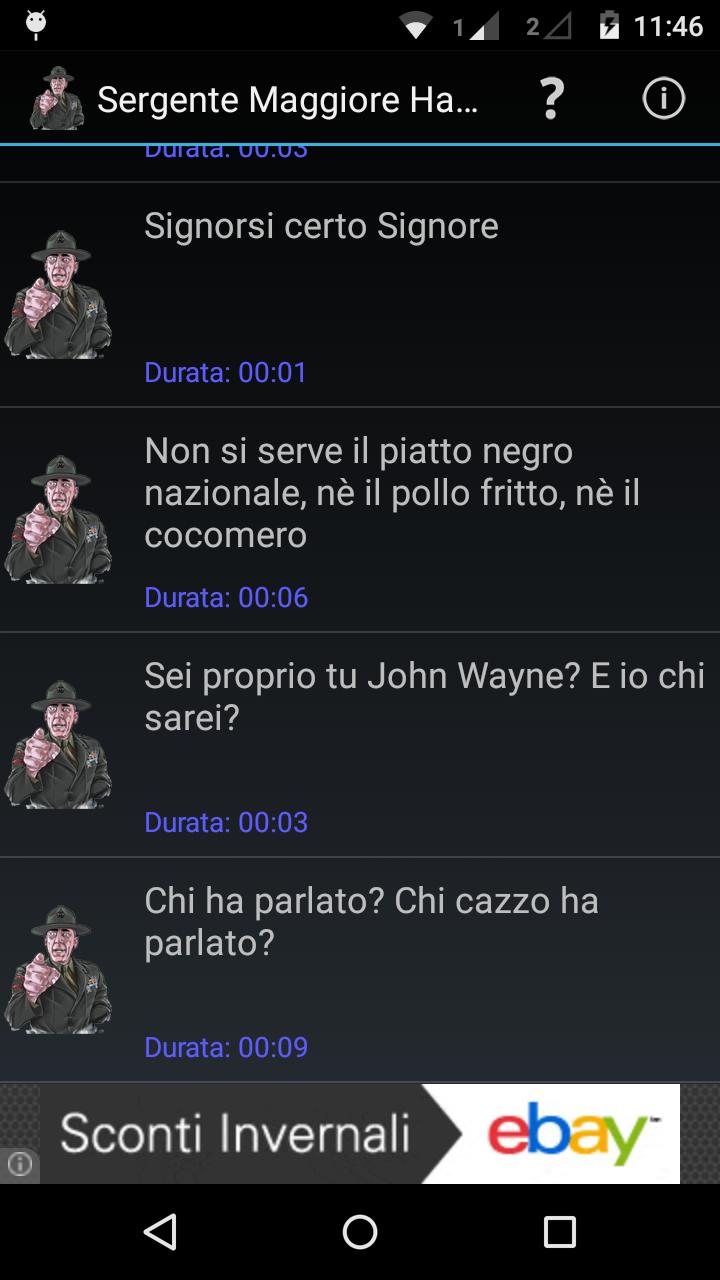Tap the 'Durata: 00:06' label

(227, 597)
